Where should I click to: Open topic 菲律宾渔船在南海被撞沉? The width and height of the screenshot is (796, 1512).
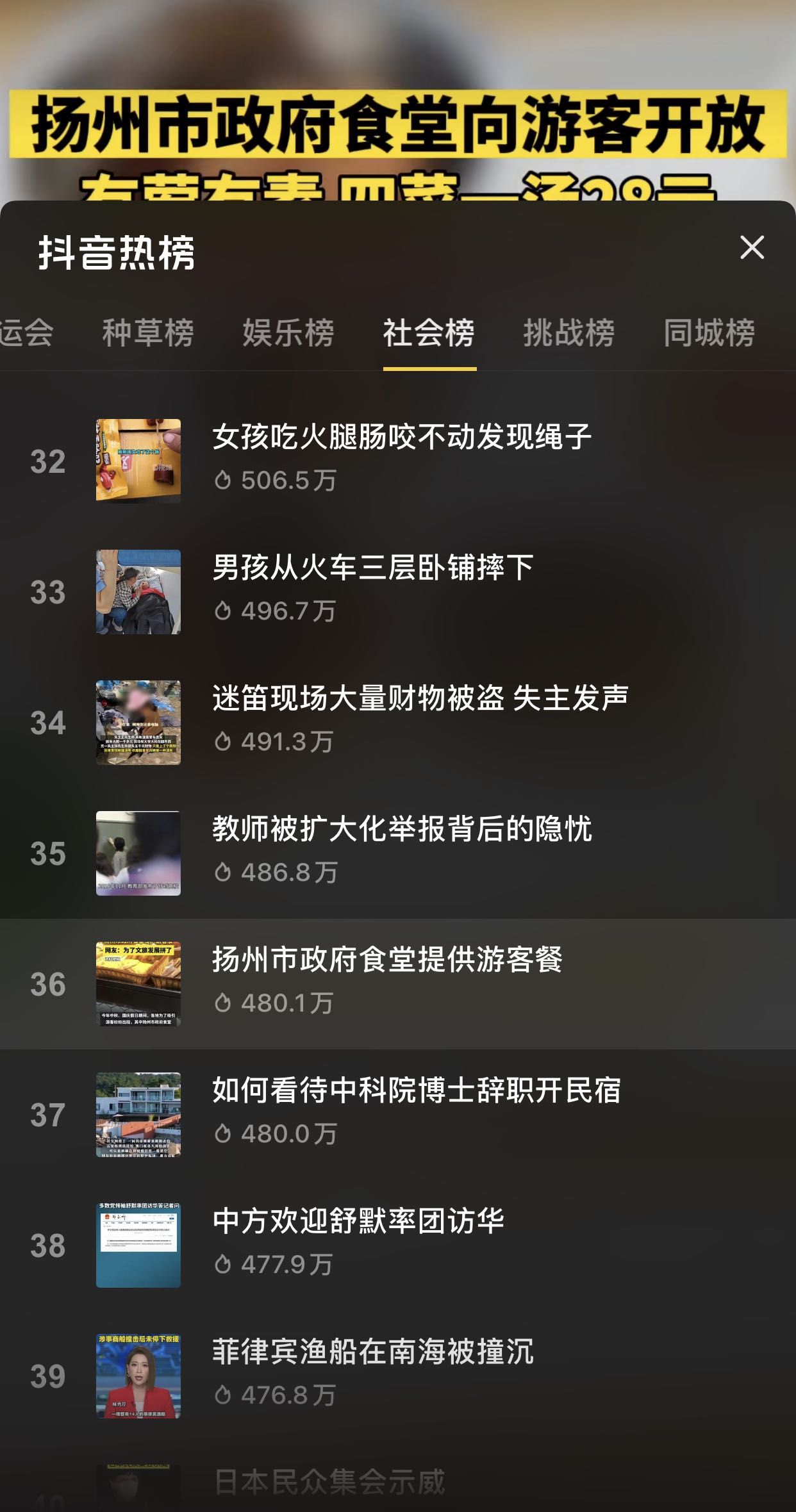[373, 1352]
